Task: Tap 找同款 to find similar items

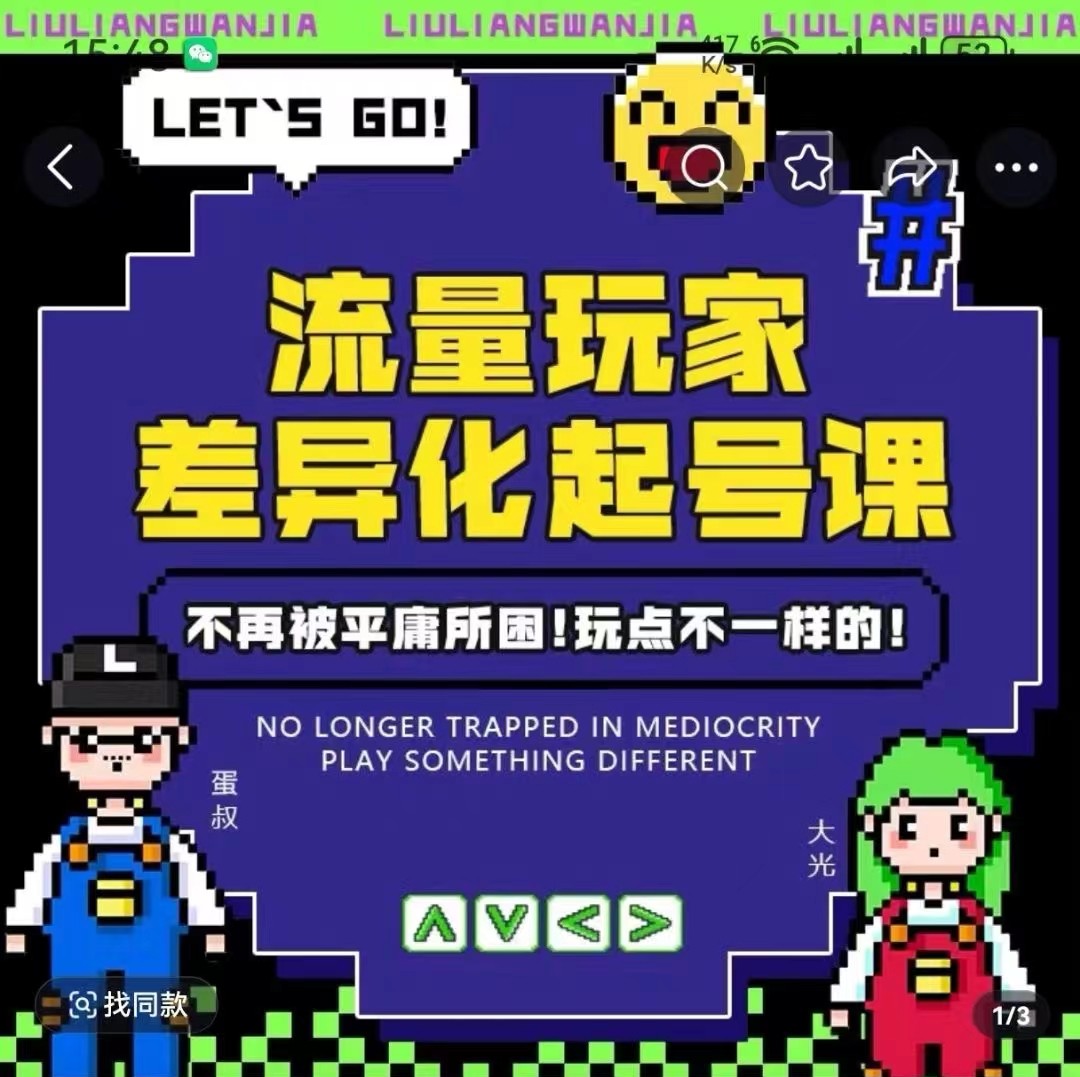Action: point(127,1005)
